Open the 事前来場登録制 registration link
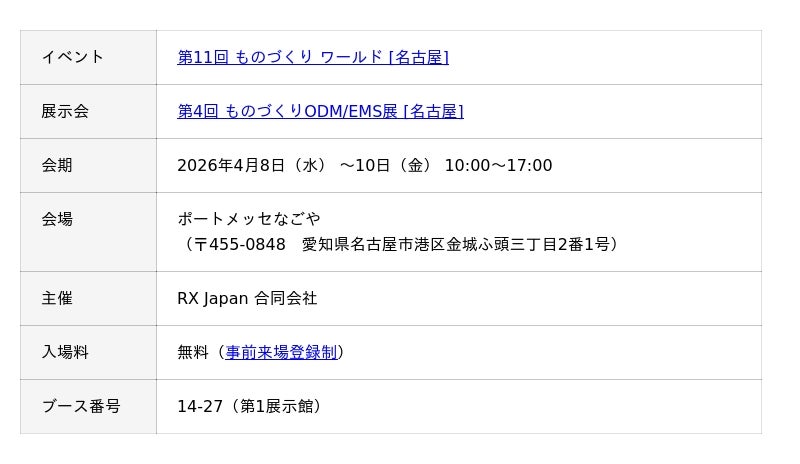This screenshot has height=464, width=800. [281, 352]
